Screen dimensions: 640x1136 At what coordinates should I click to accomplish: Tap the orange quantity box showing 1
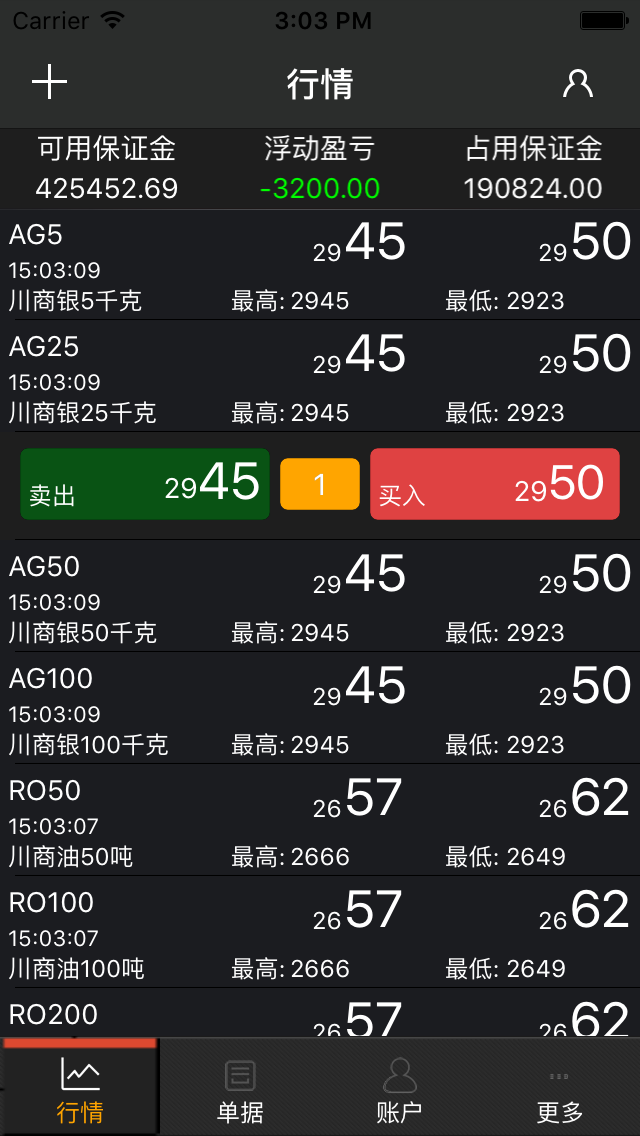[320, 484]
